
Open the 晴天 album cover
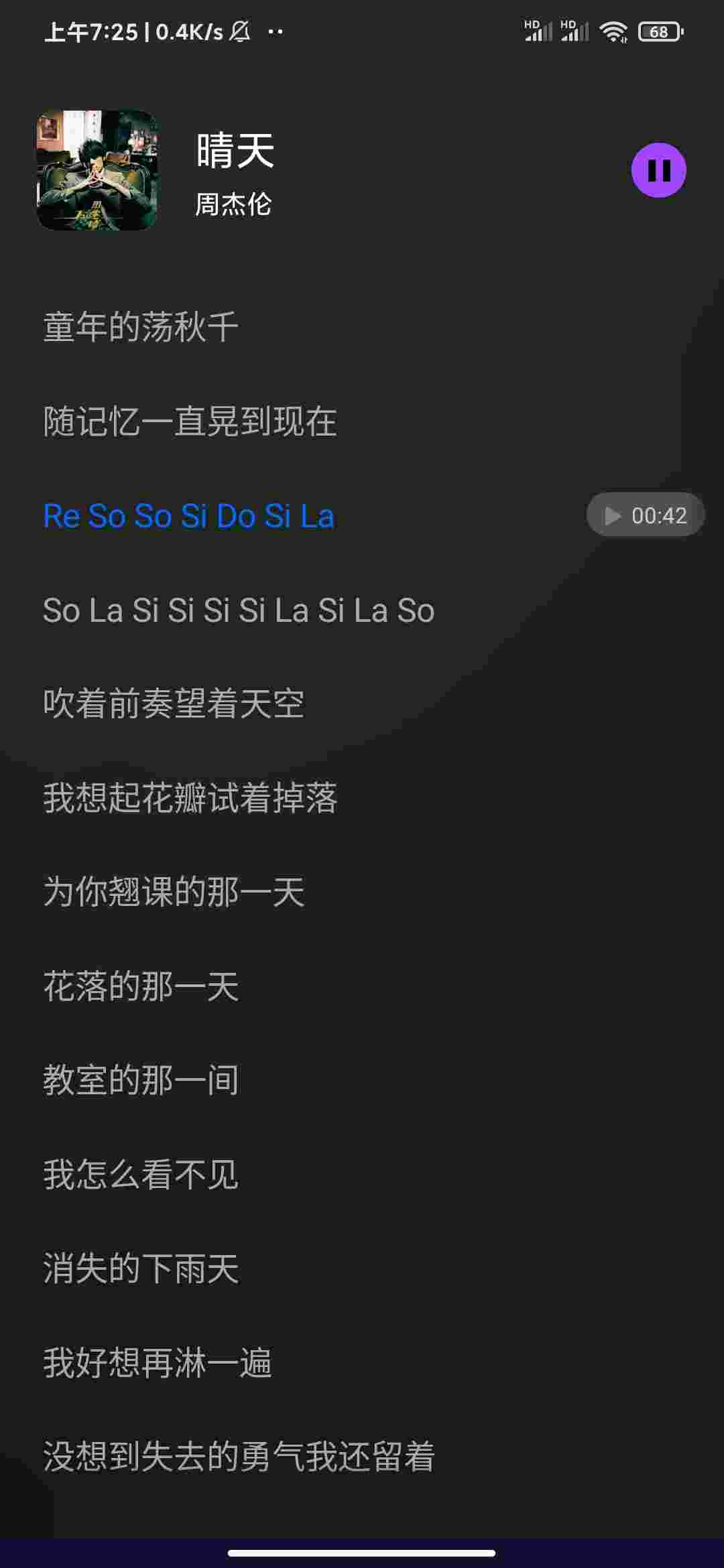point(97,170)
